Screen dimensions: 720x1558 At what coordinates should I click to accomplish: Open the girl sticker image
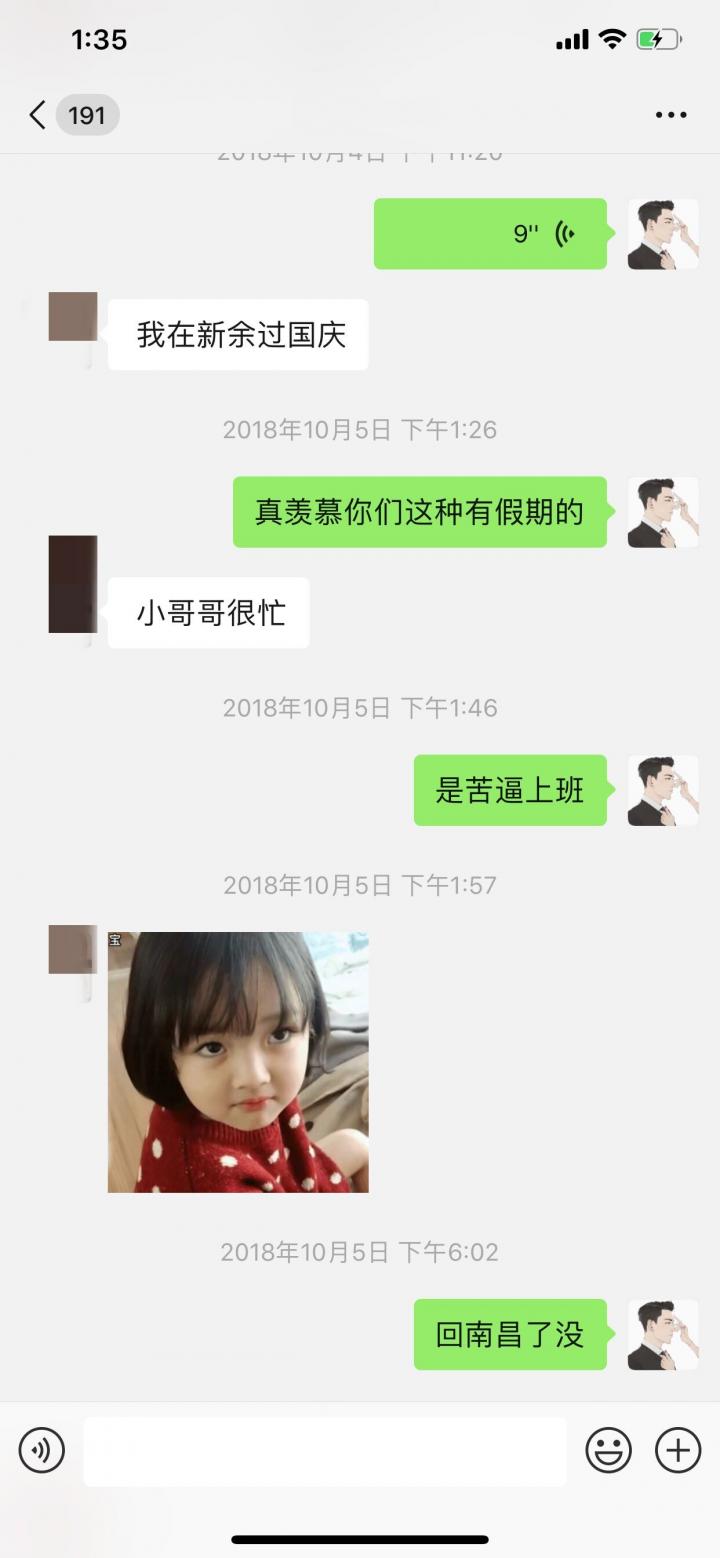coord(238,1062)
